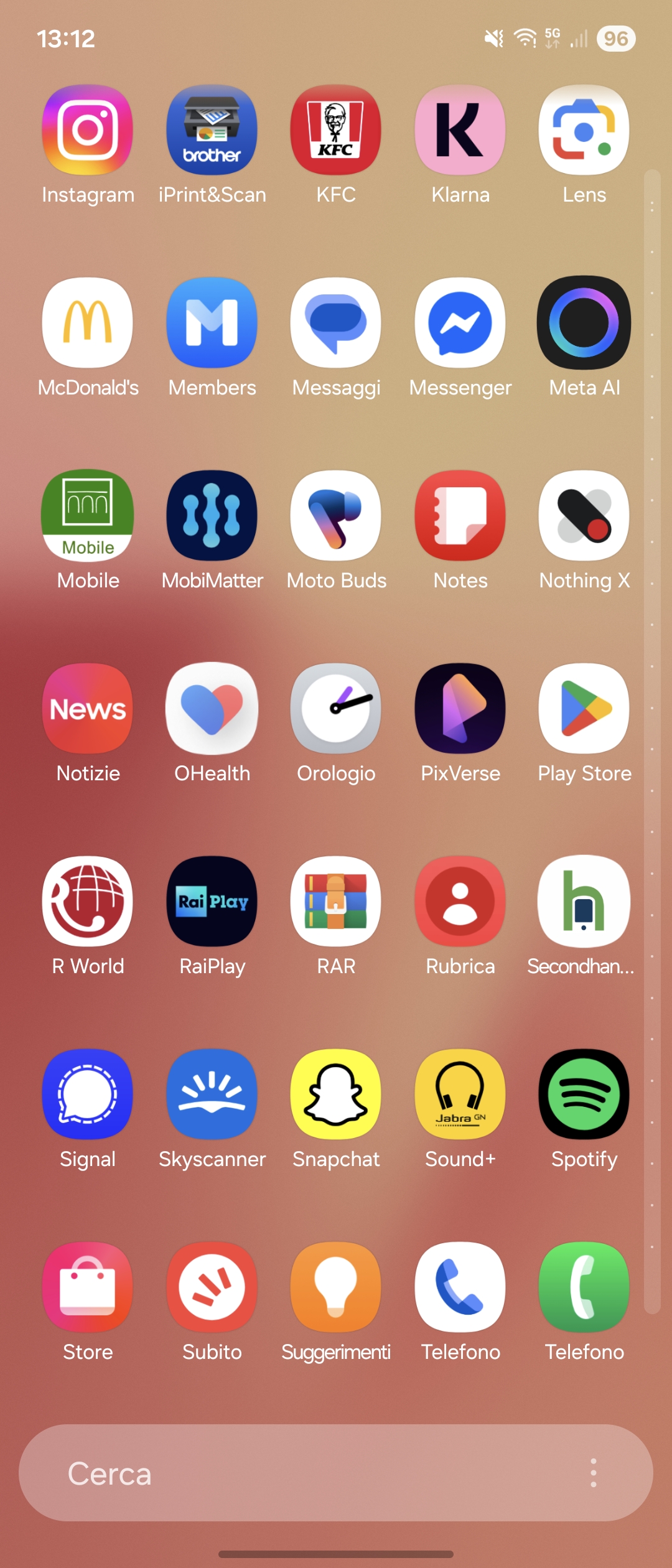672x1568 pixels.
Task: Open RaiPlay
Action: [212, 902]
